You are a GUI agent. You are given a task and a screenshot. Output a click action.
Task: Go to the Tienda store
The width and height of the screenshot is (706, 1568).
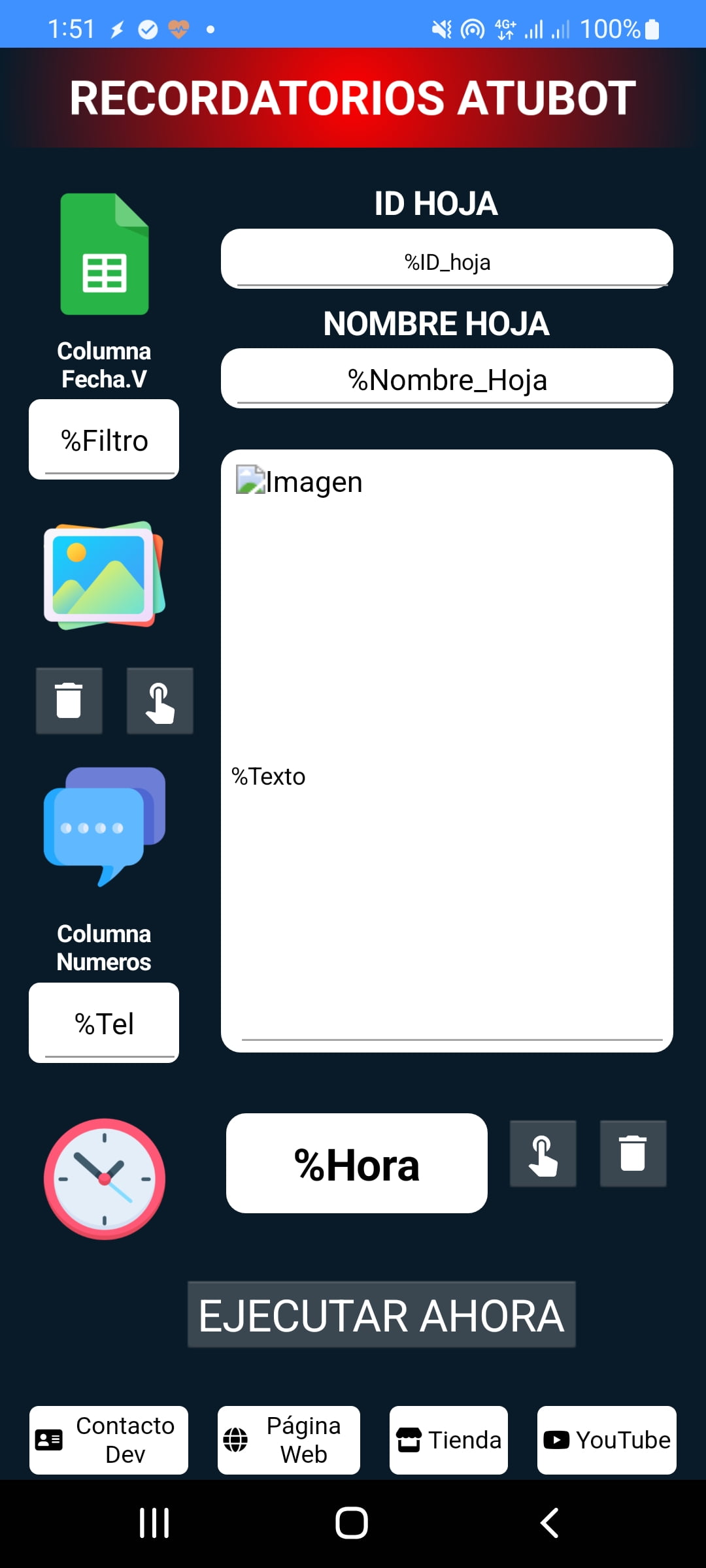coord(448,1440)
